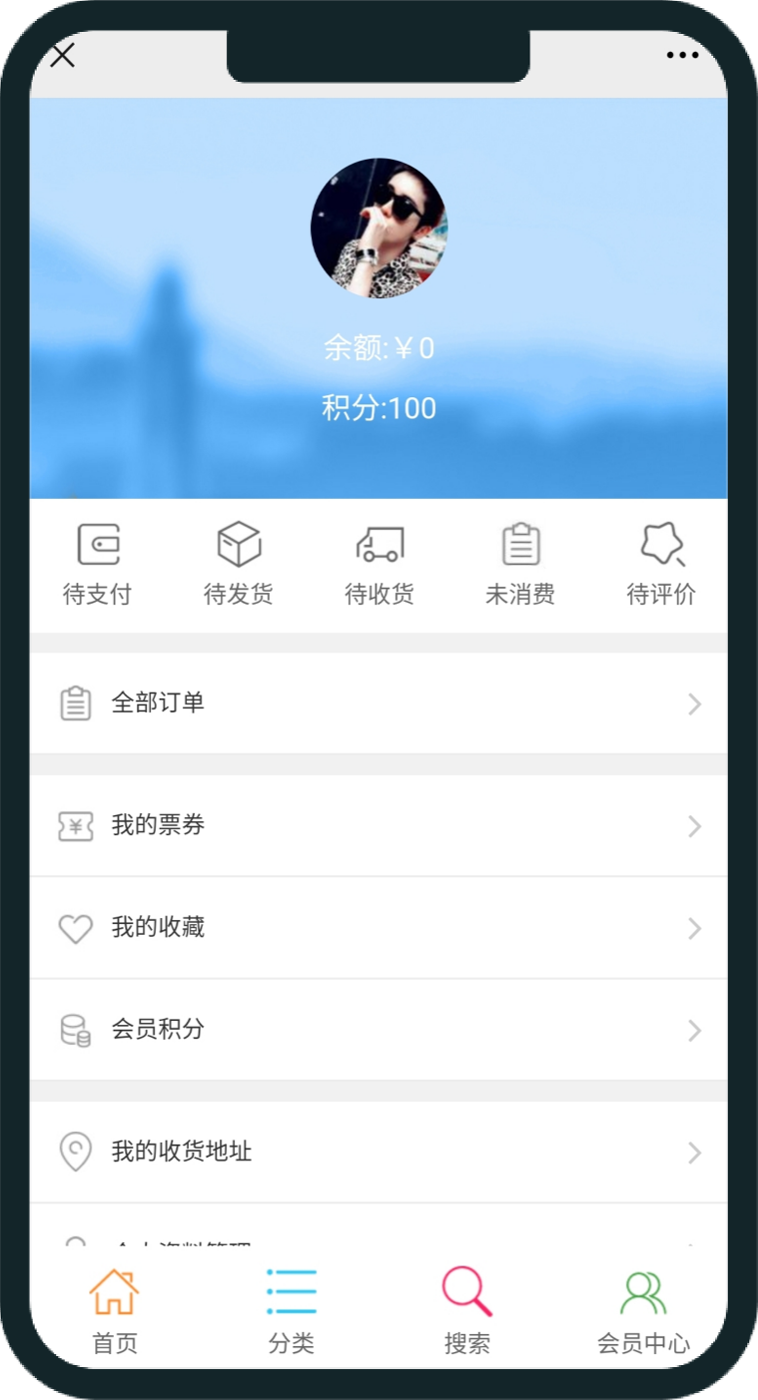This screenshot has height=1400, width=758.
Task: Tap the profile avatar photo
Action: tap(379, 227)
